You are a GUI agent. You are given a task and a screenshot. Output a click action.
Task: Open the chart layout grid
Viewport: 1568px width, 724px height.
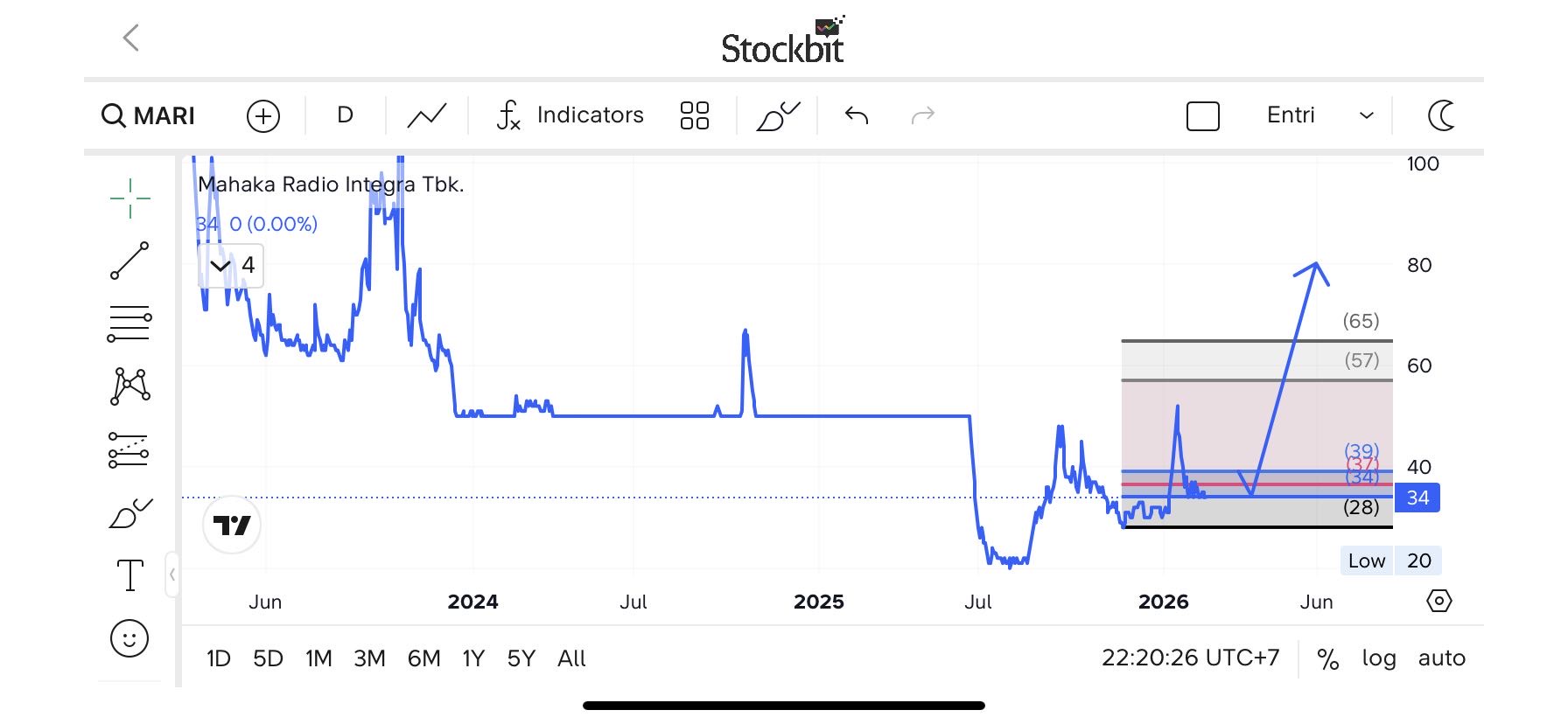(x=694, y=115)
